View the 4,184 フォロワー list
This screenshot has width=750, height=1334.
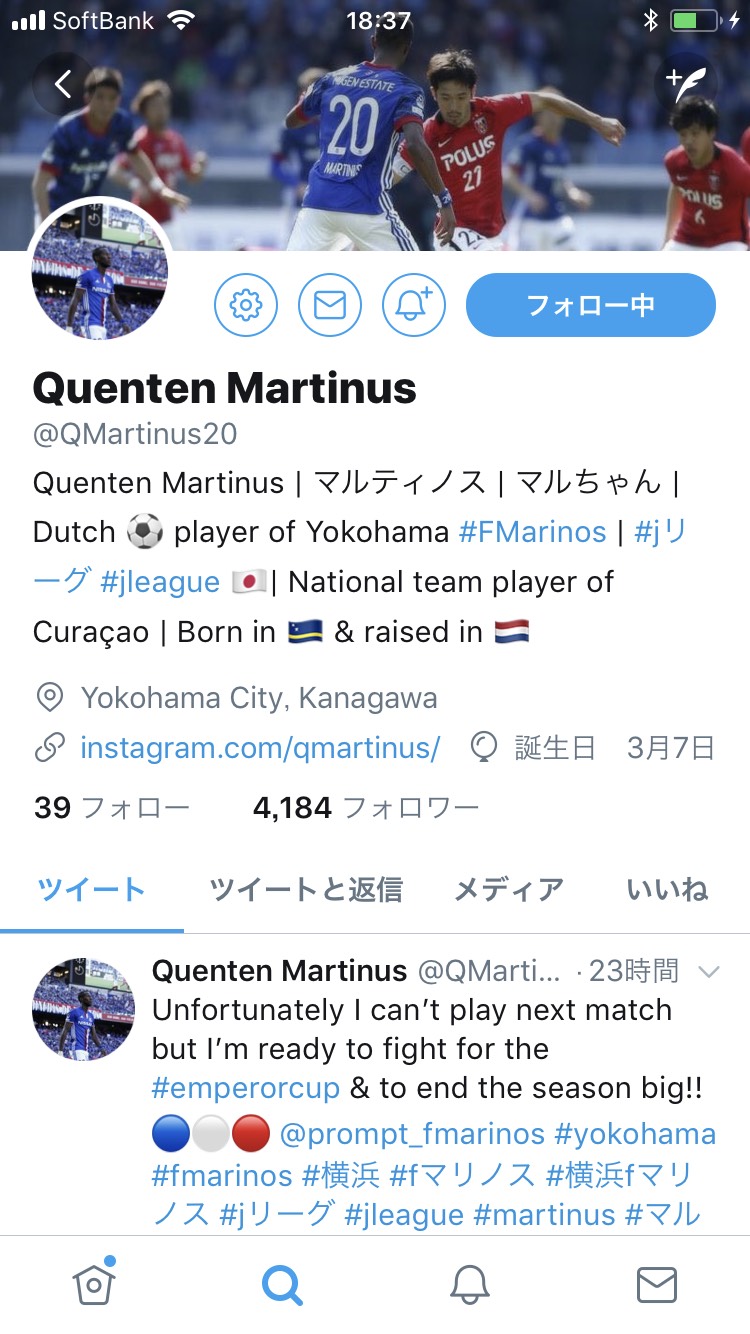tap(365, 808)
